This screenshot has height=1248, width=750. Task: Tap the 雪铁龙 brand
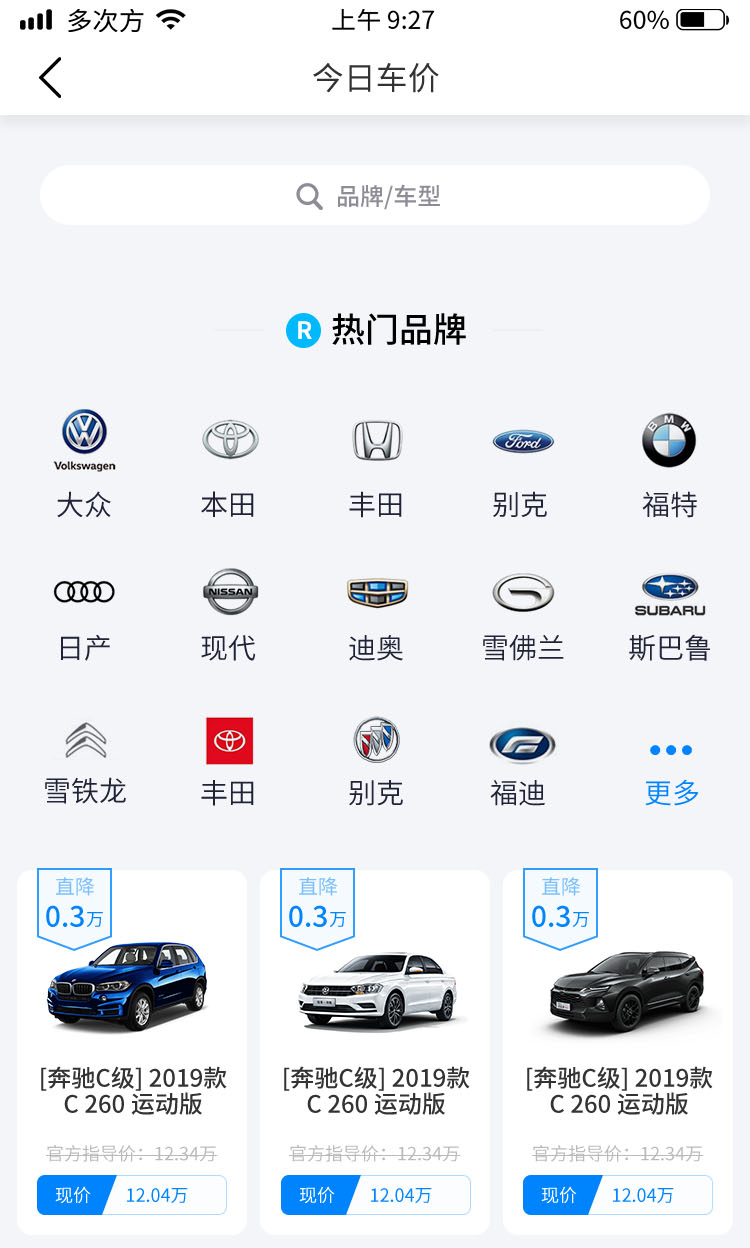pos(84,760)
